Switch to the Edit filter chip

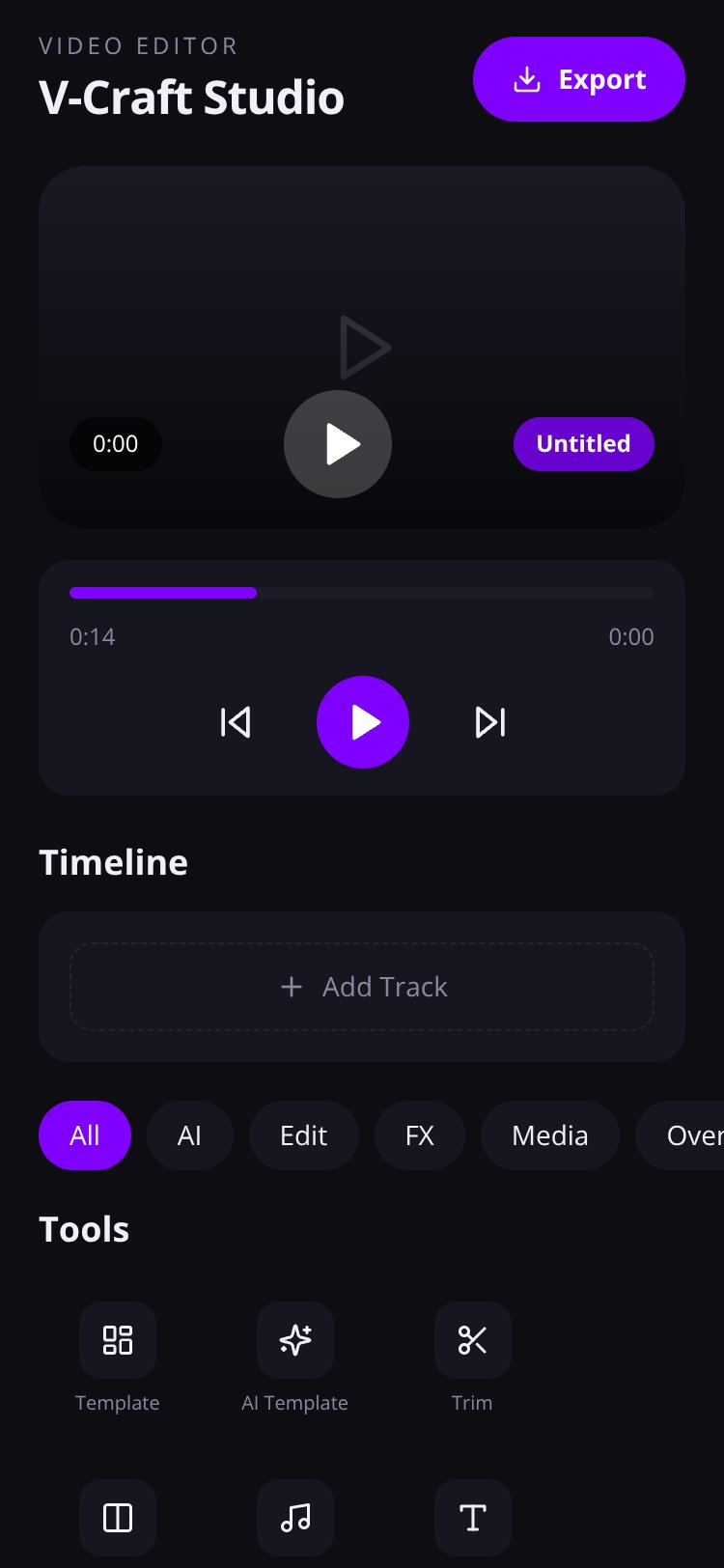[x=303, y=1135]
